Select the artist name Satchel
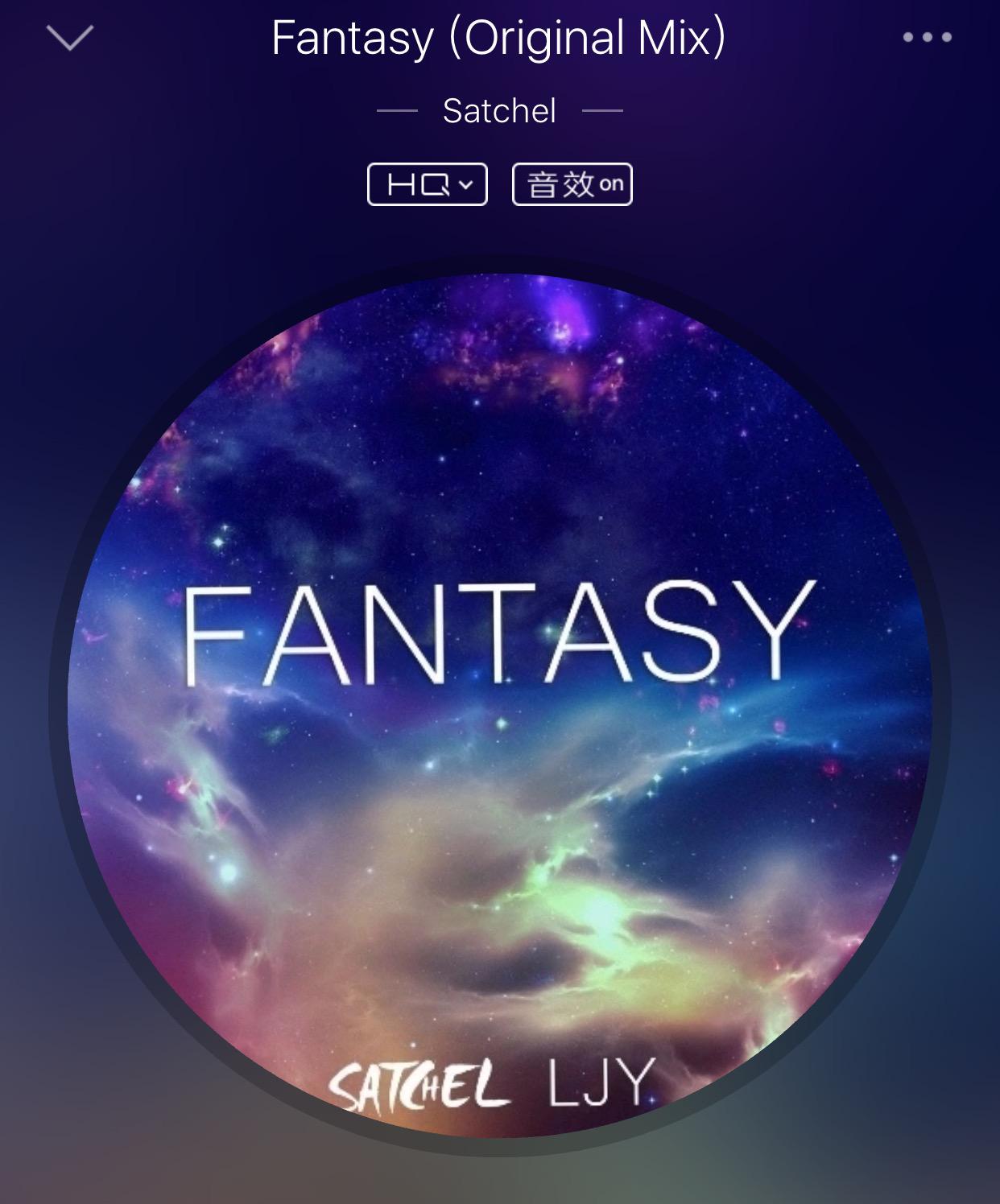Viewport: 1000px width, 1204px height. [x=499, y=110]
